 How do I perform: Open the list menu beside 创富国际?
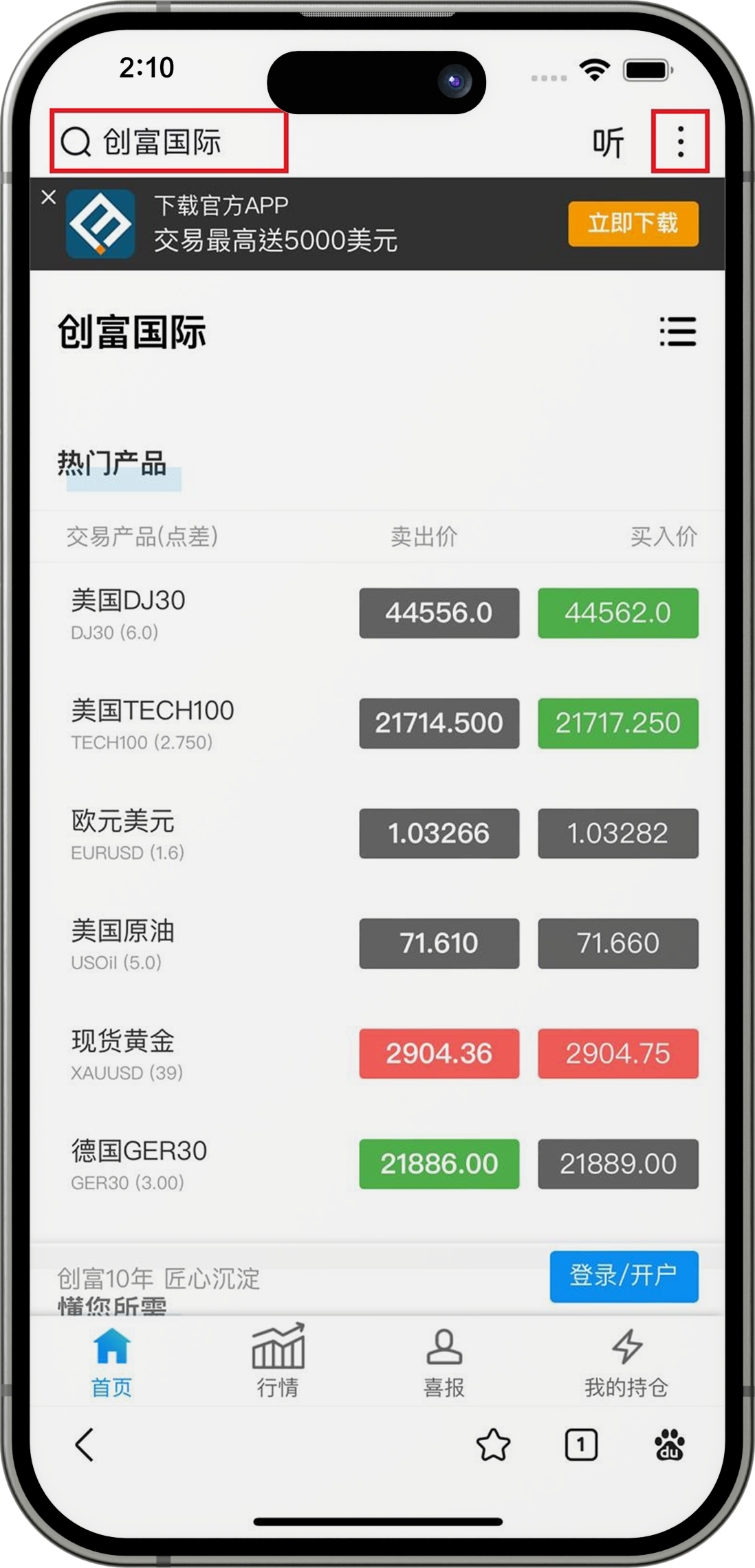(x=678, y=332)
